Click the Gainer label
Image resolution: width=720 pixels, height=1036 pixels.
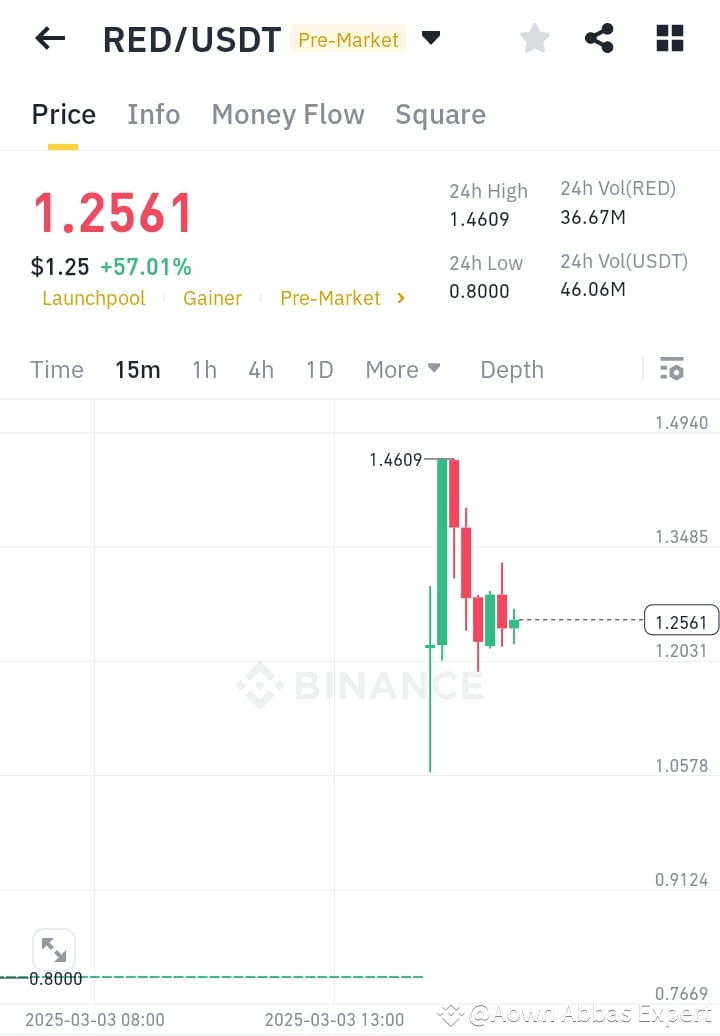[212, 298]
